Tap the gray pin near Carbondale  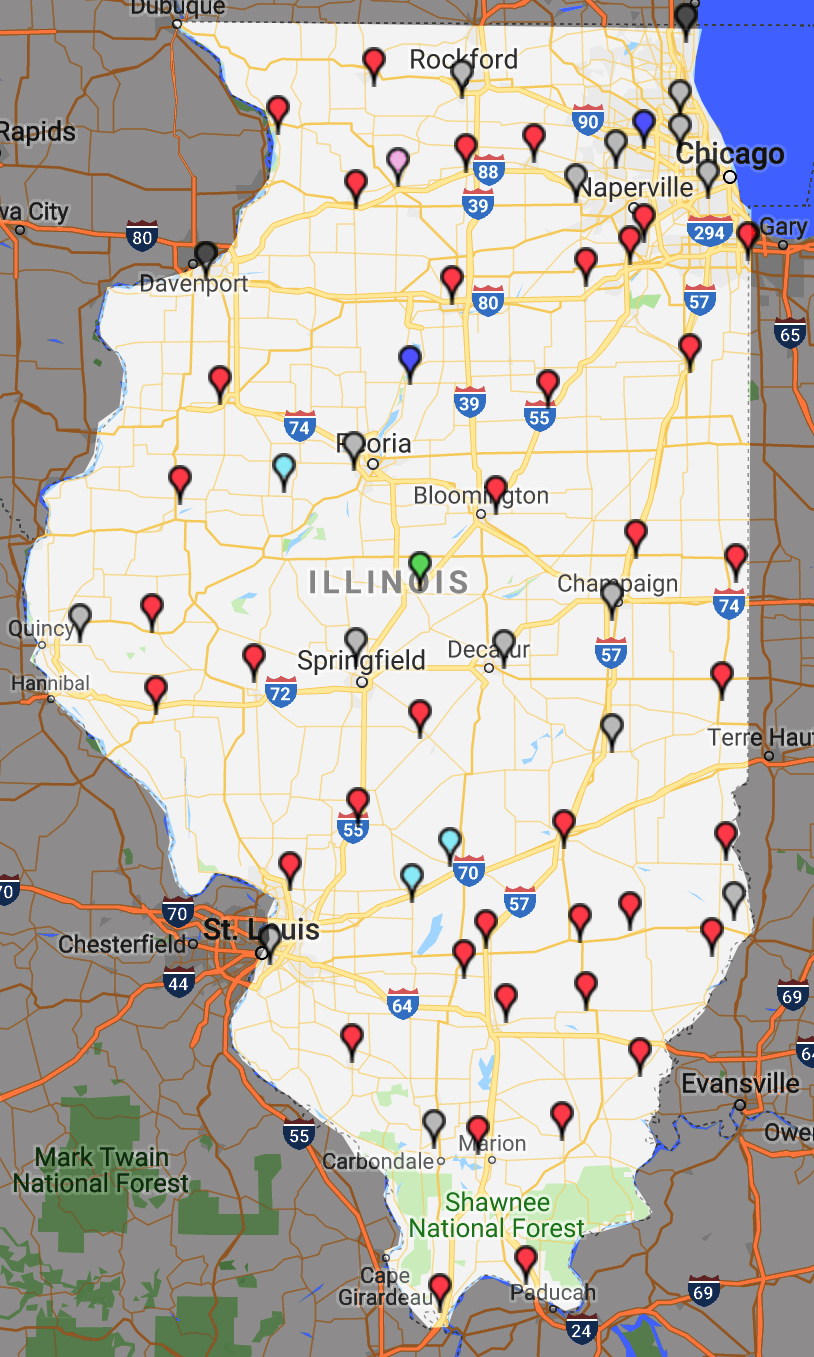(x=433, y=1127)
